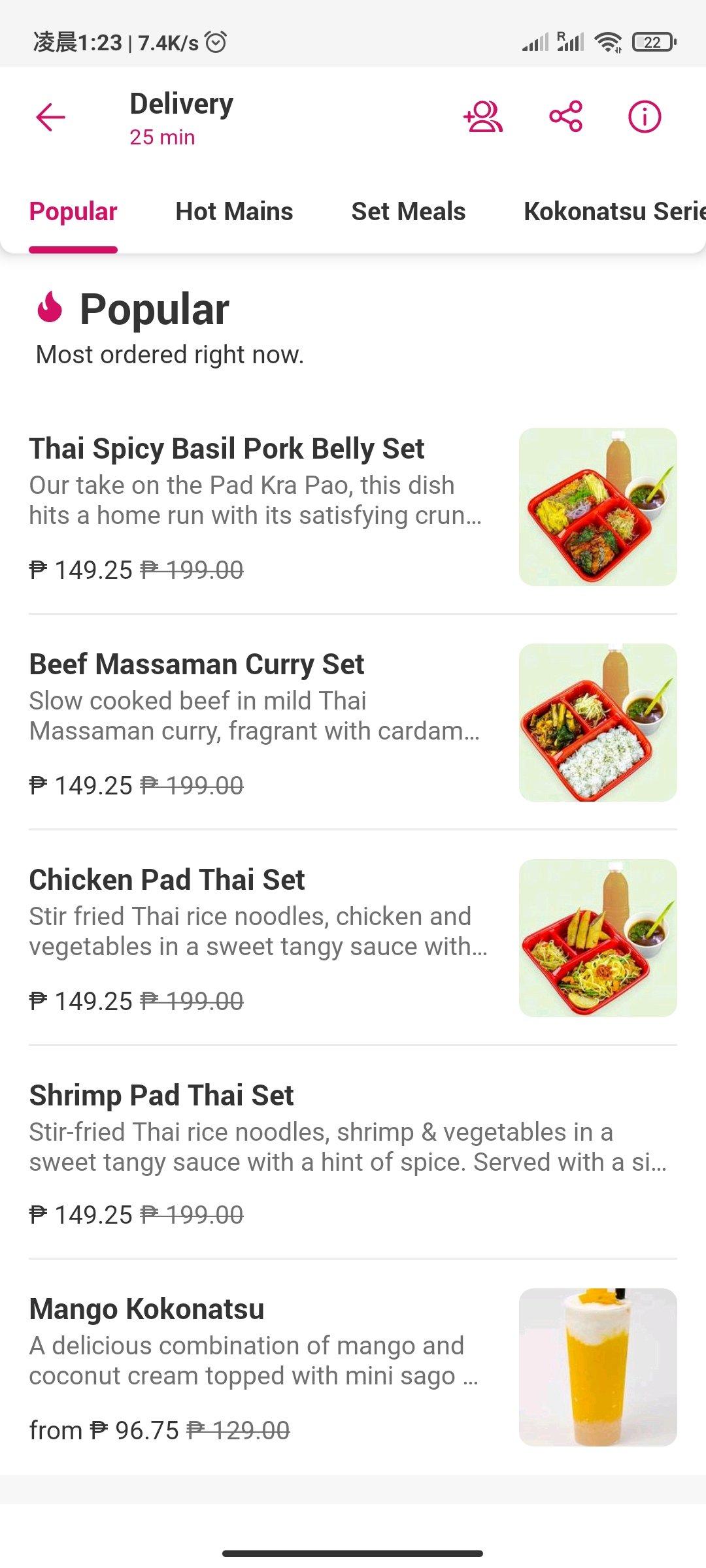
Task: Go back using the arrow icon
Action: coord(50,118)
